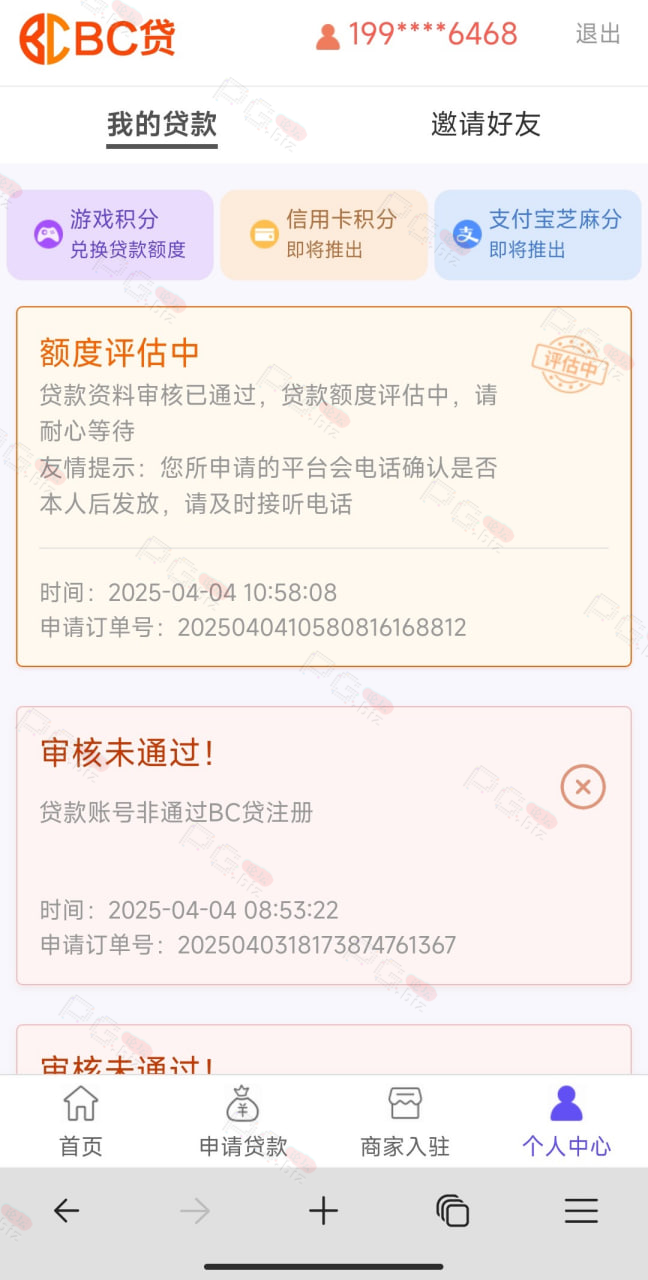Viewport: 648px width, 1280px height.
Task: Tap the 信用卡积分 card
Action: (324, 235)
